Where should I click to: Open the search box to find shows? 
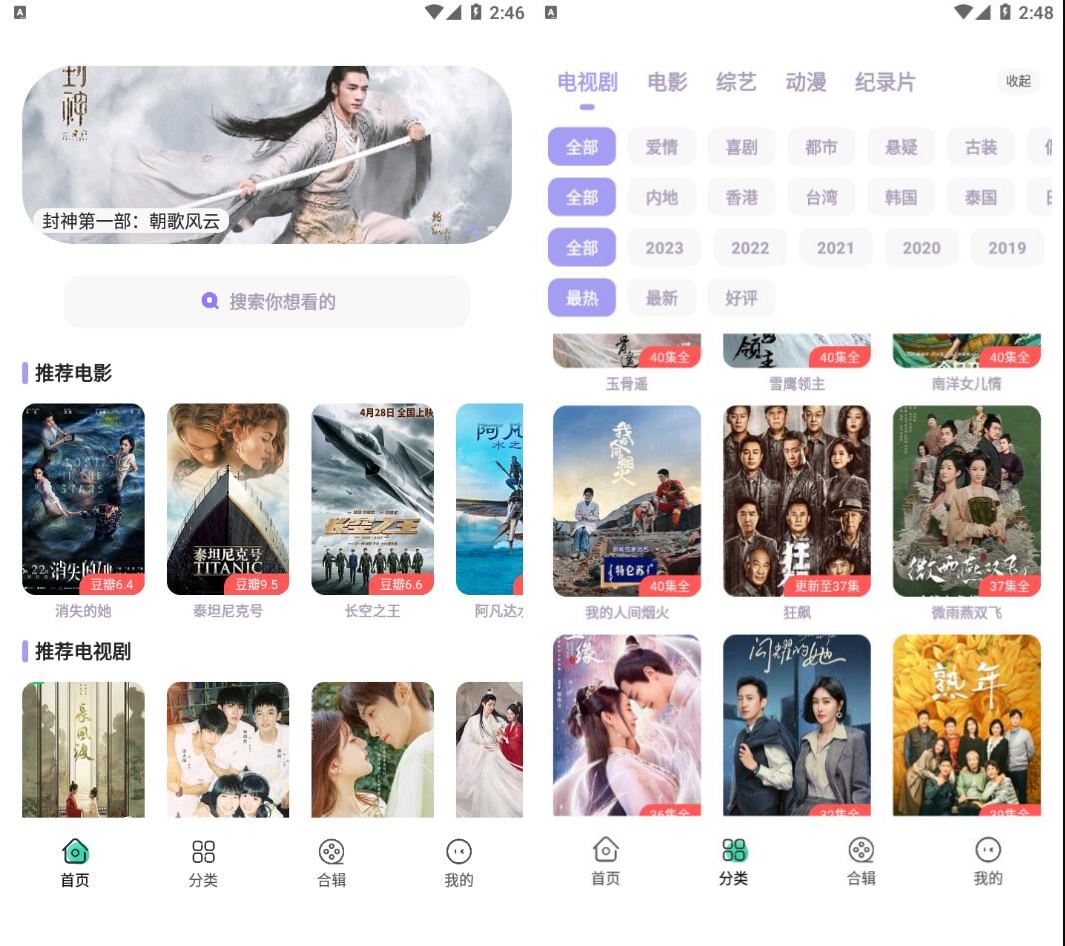click(x=267, y=301)
